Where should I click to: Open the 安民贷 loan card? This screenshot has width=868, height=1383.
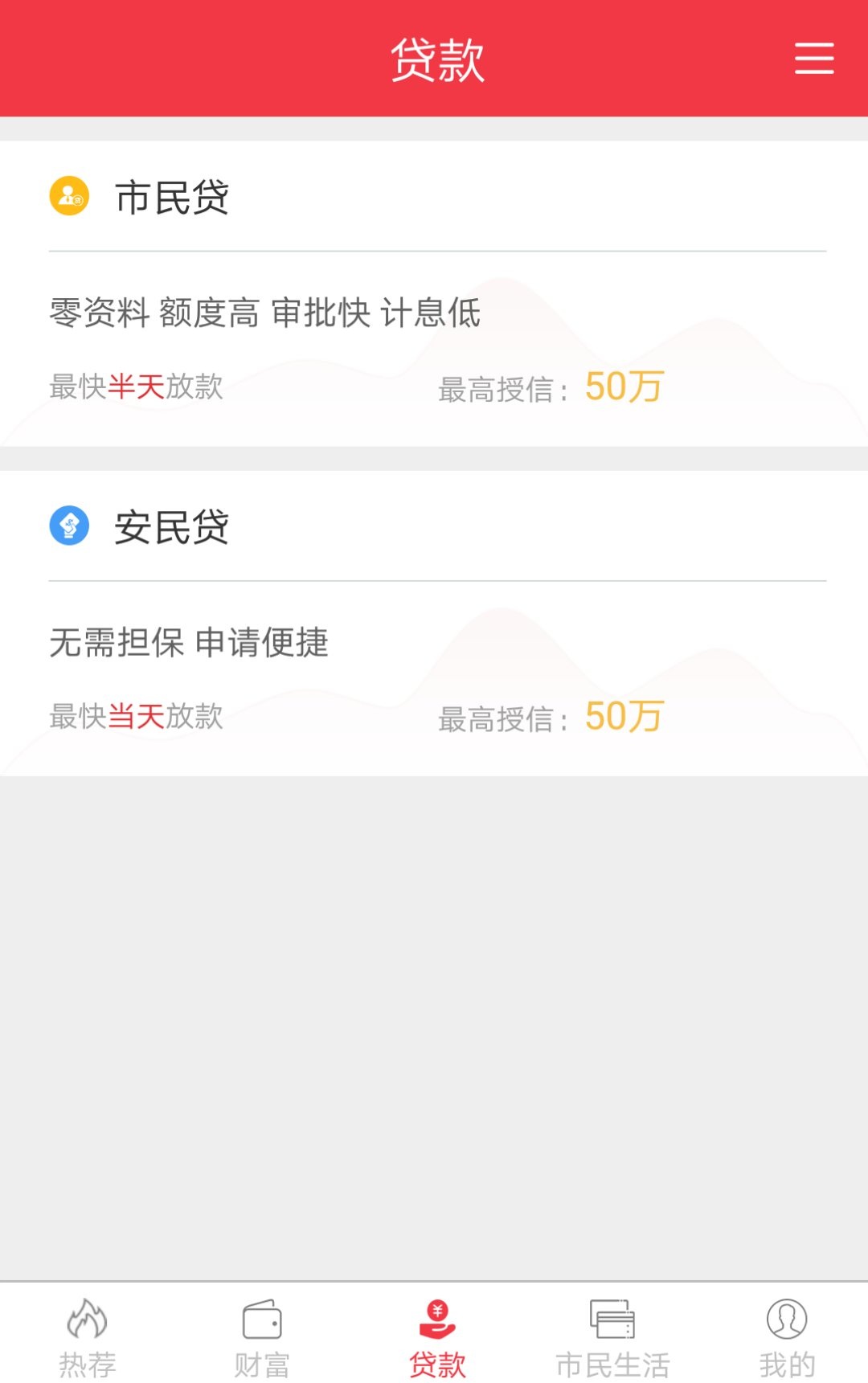[434, 623]
